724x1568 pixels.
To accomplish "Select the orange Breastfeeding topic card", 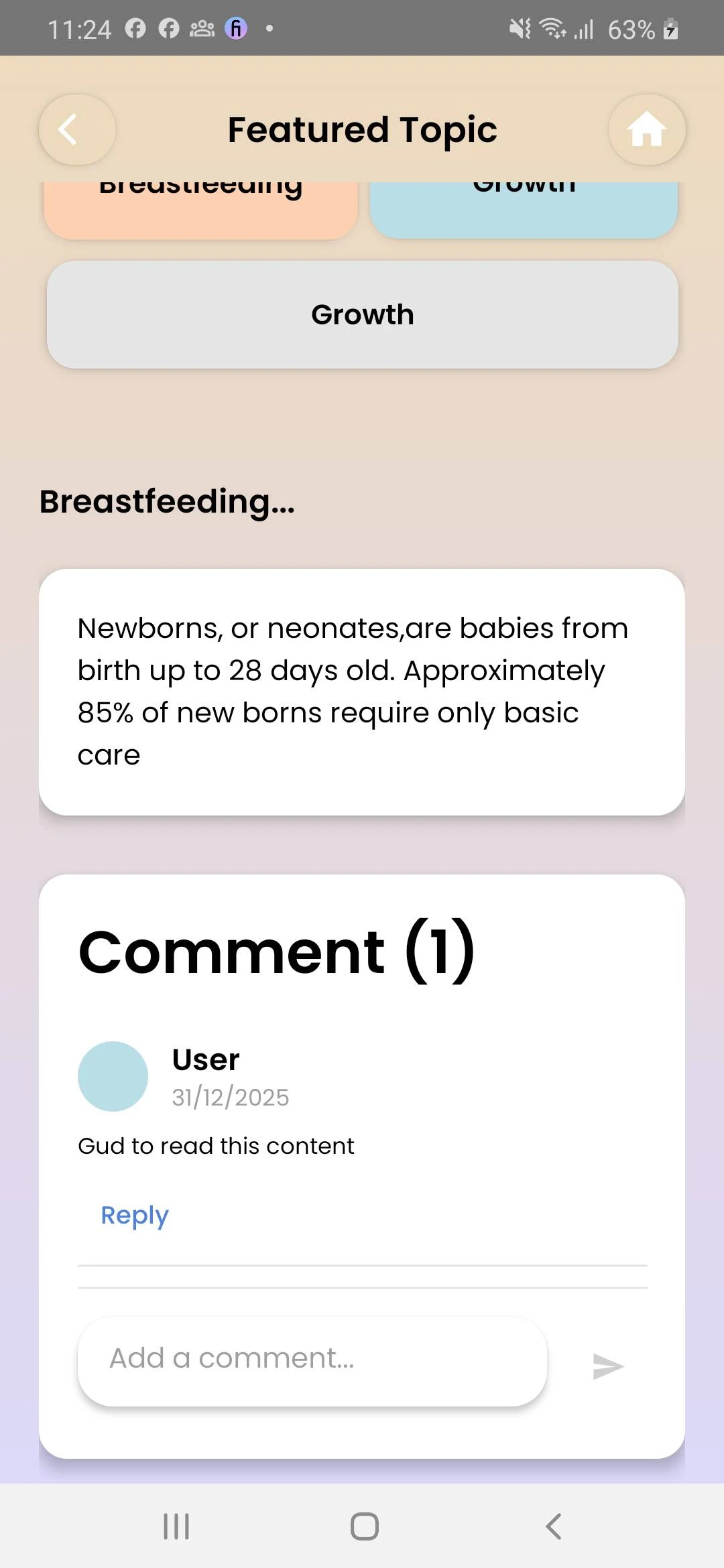I will tap(200, 209).
